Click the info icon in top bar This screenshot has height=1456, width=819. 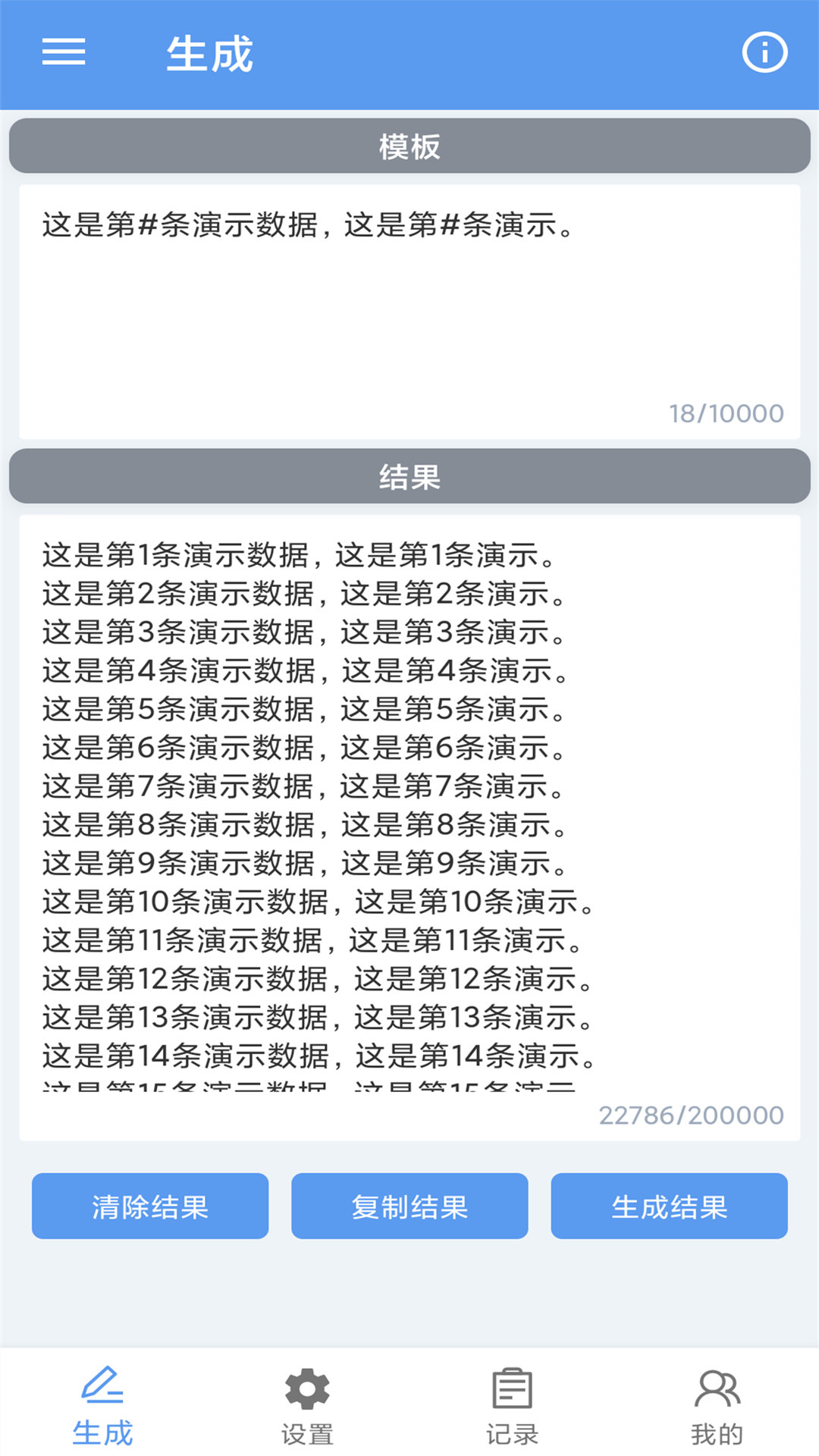click(764, 52)
